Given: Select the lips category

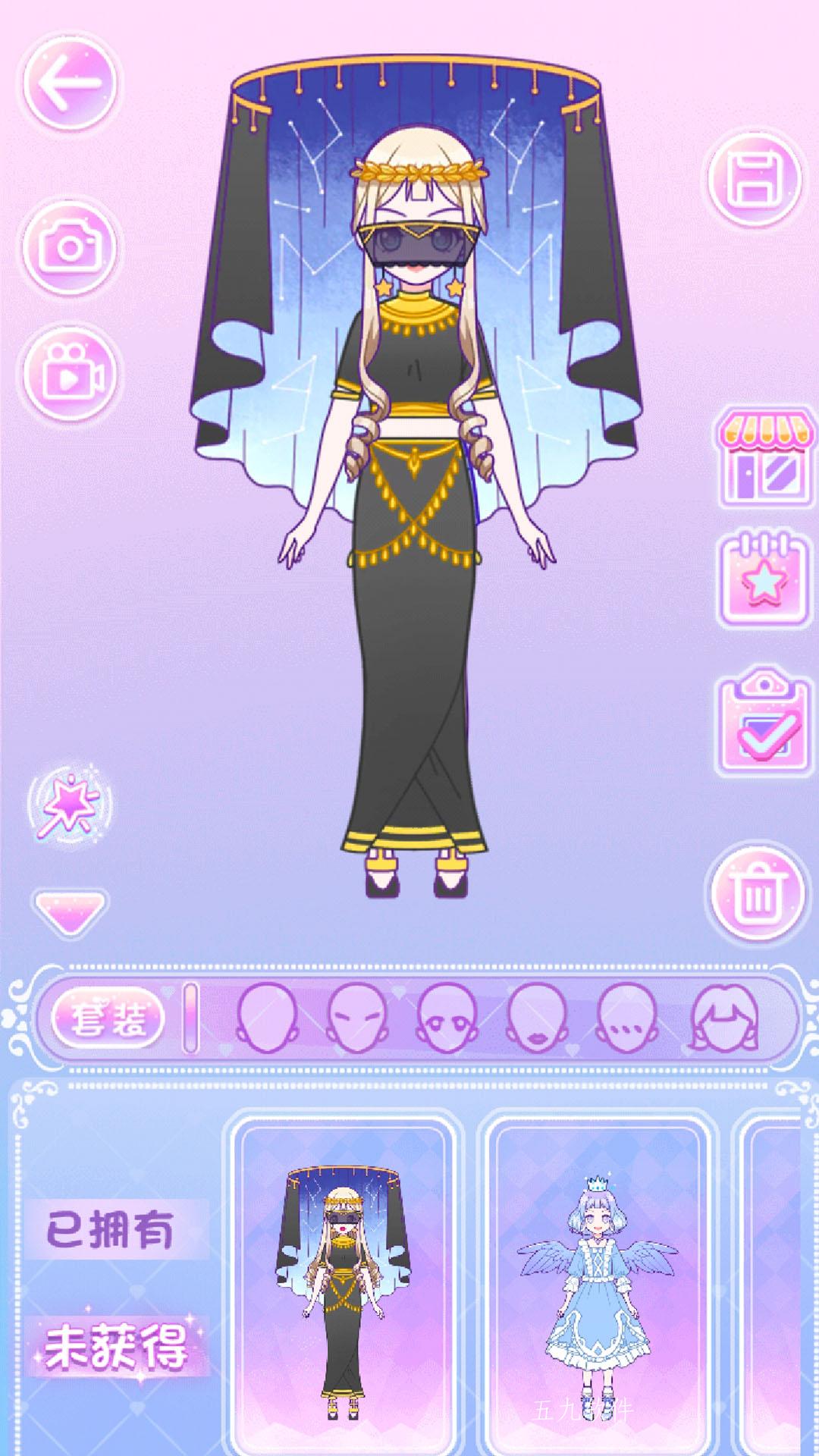Looking at the screenshot, I should coord(537,1018).
